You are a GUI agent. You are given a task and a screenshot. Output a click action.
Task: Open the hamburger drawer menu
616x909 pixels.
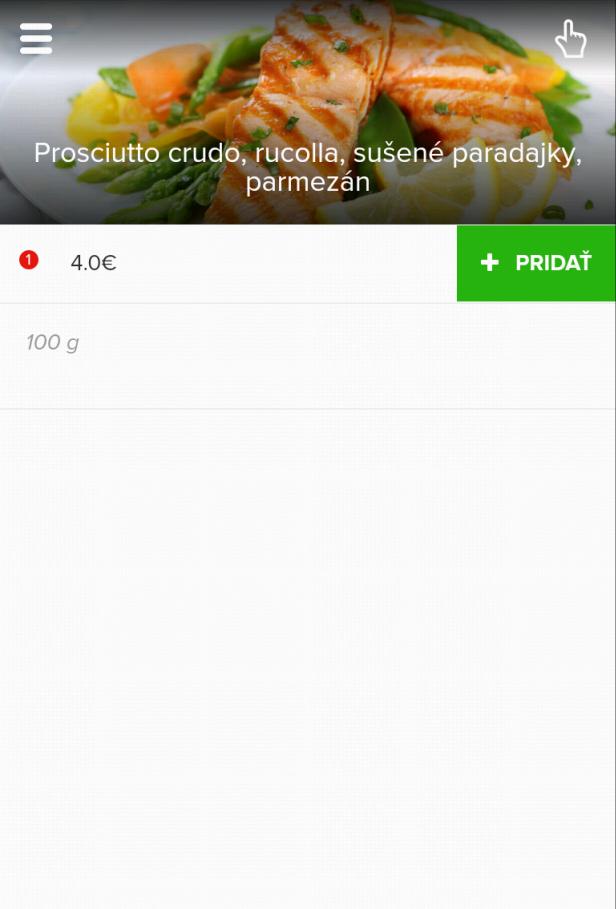pyautogui.click(x=36, y=39)
